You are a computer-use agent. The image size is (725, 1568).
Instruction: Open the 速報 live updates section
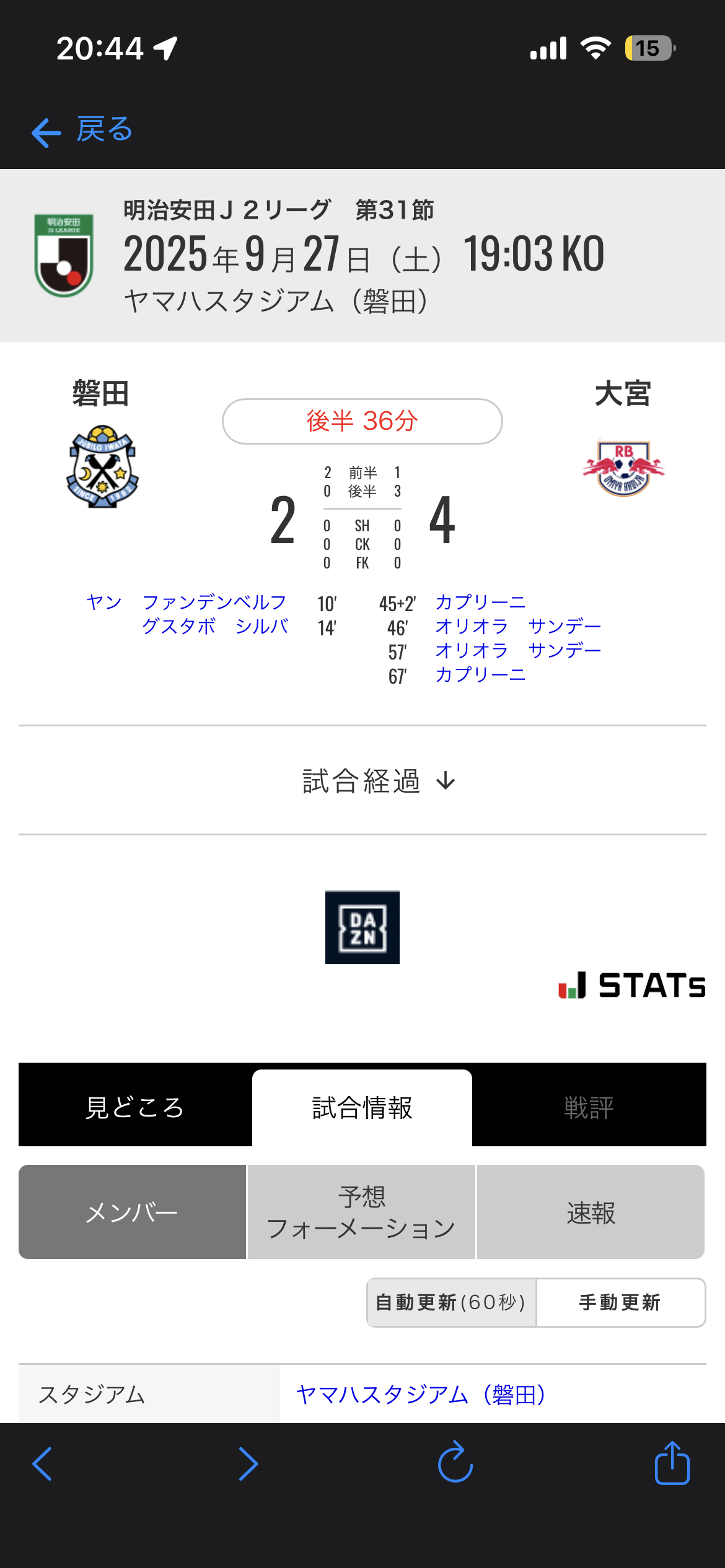[x=591, y=1212]
